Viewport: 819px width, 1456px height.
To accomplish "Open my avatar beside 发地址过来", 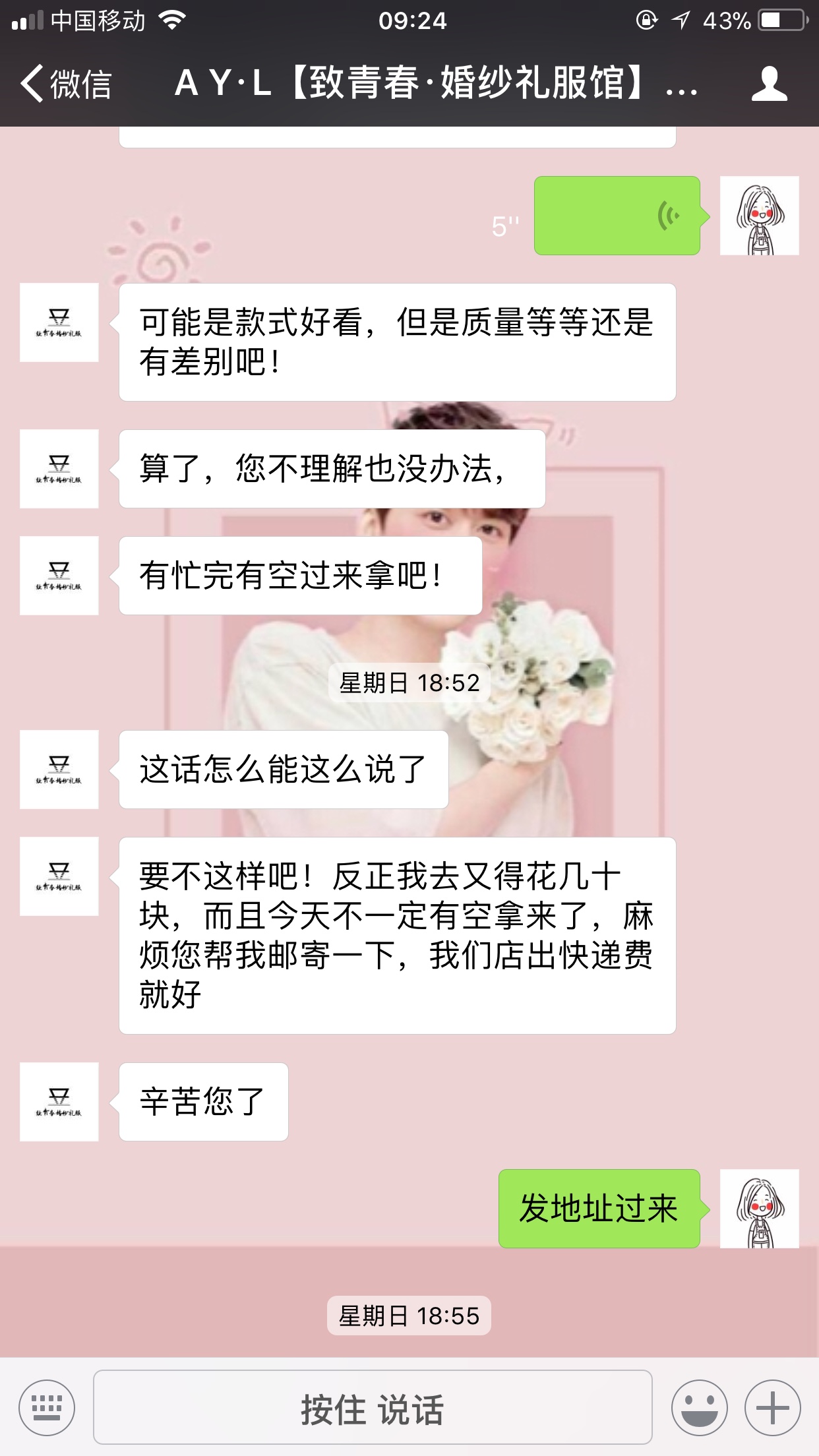I will pos(759,1208).
